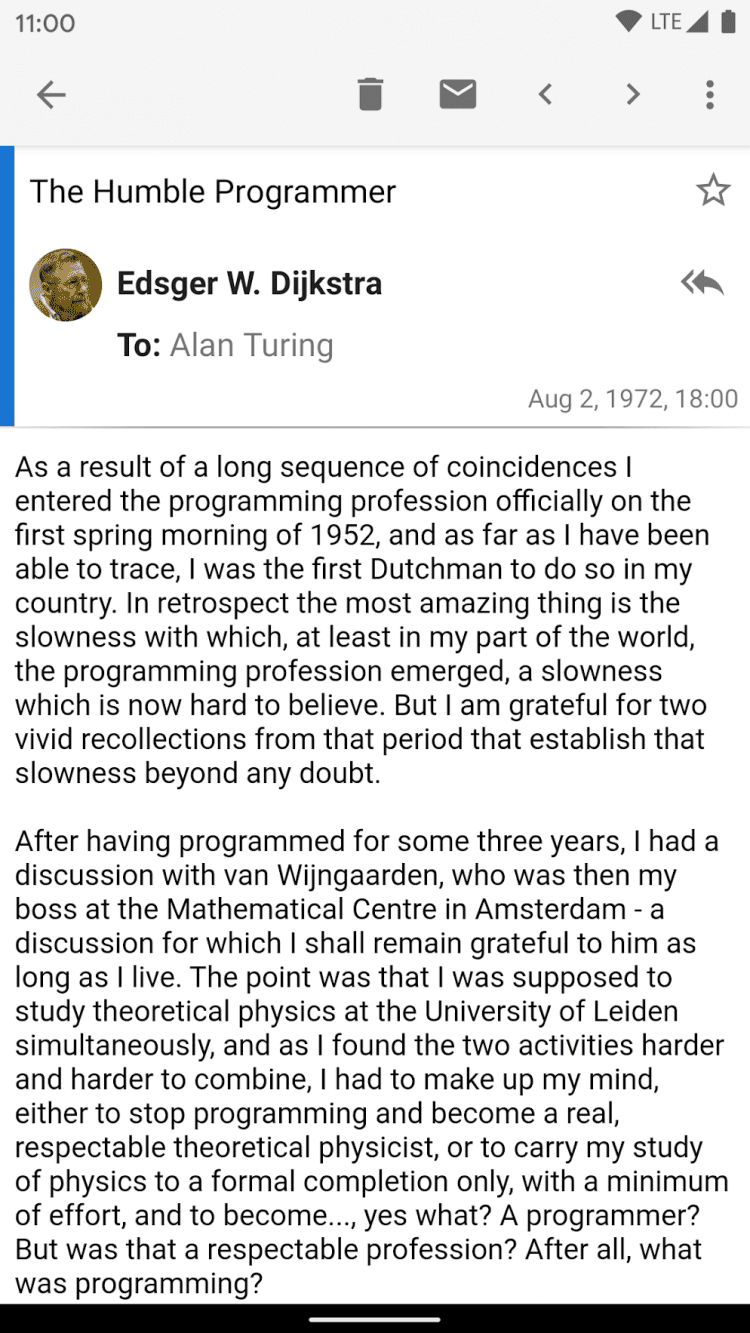Mark the email as unread
This screenshot has width=750, height=1333.
click(x=458, y=95)
